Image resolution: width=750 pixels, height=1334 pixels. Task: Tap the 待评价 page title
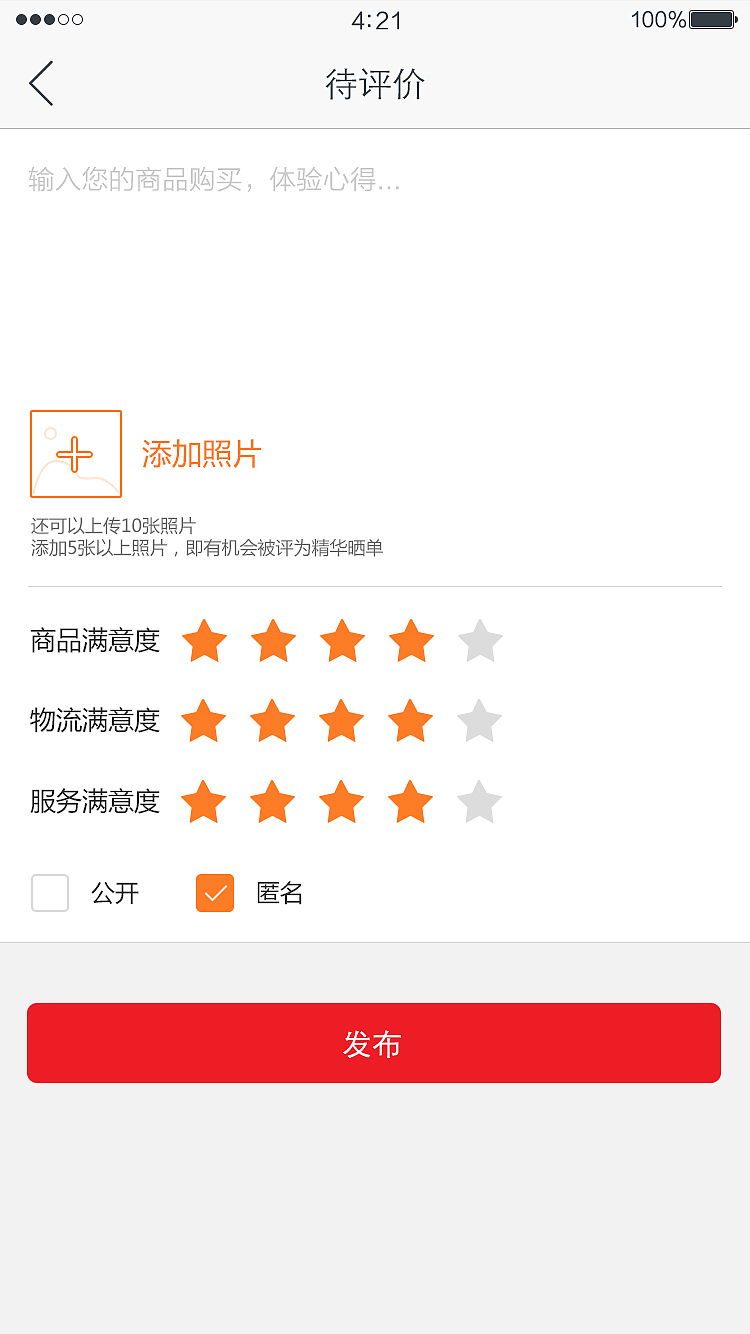pyautogui.click(x=375, y=84)
